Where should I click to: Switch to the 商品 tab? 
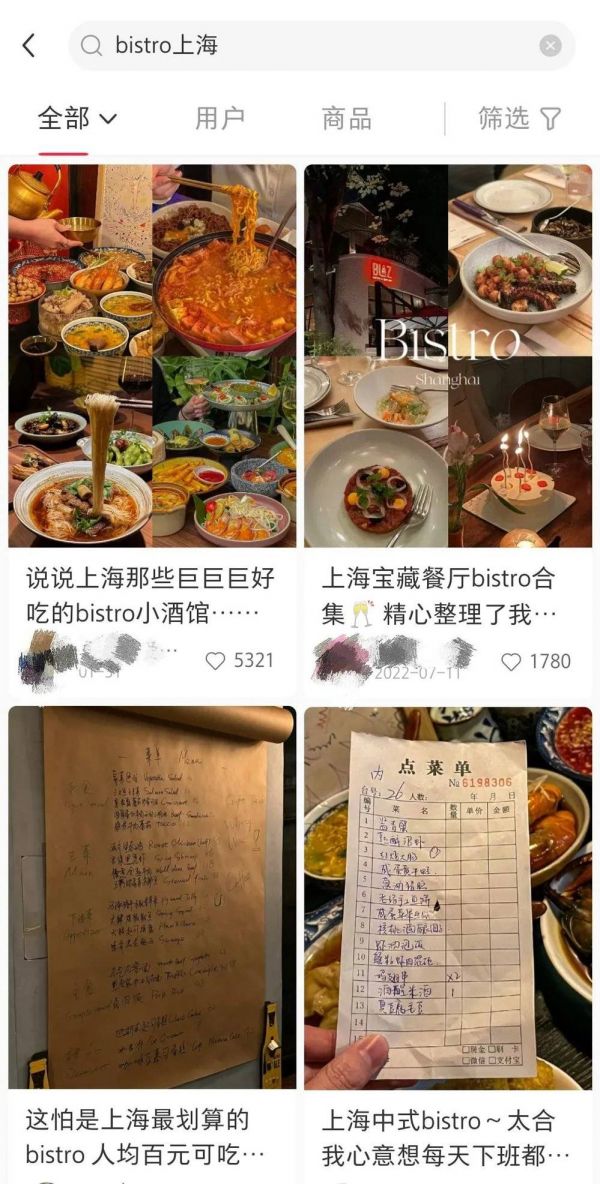coord(347,119)
